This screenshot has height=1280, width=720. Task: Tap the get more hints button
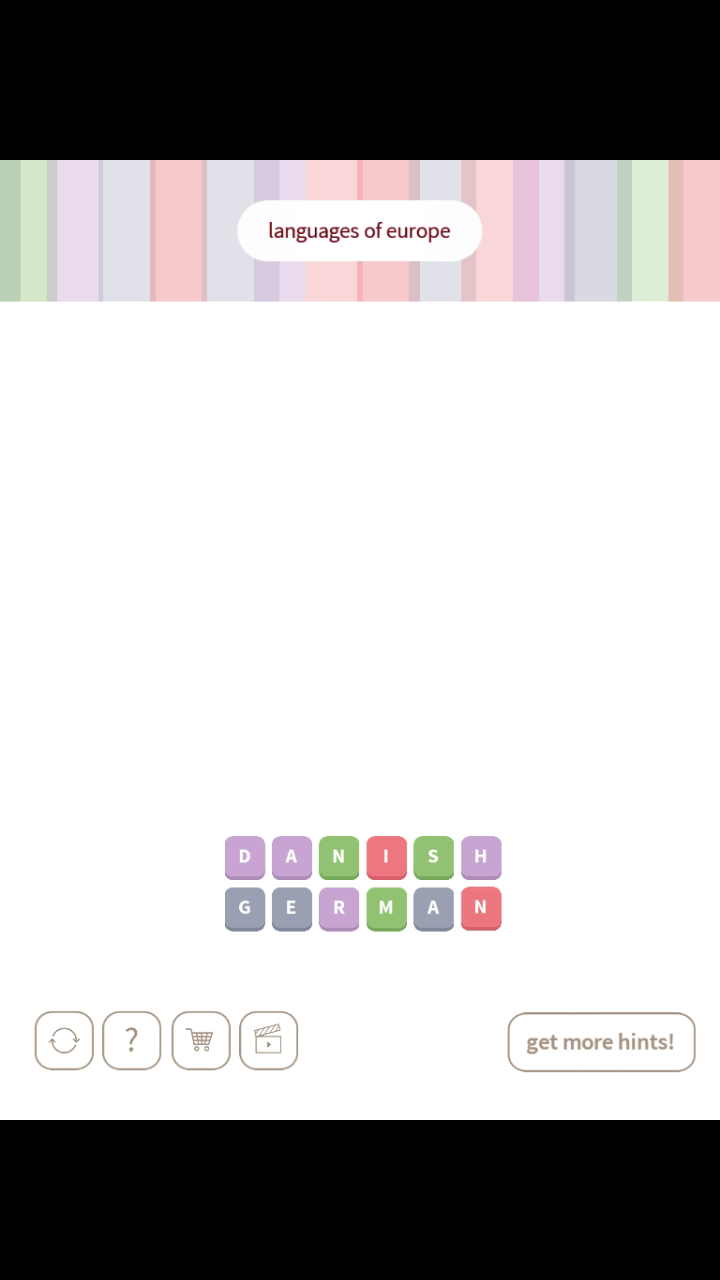pos(600,1042)
